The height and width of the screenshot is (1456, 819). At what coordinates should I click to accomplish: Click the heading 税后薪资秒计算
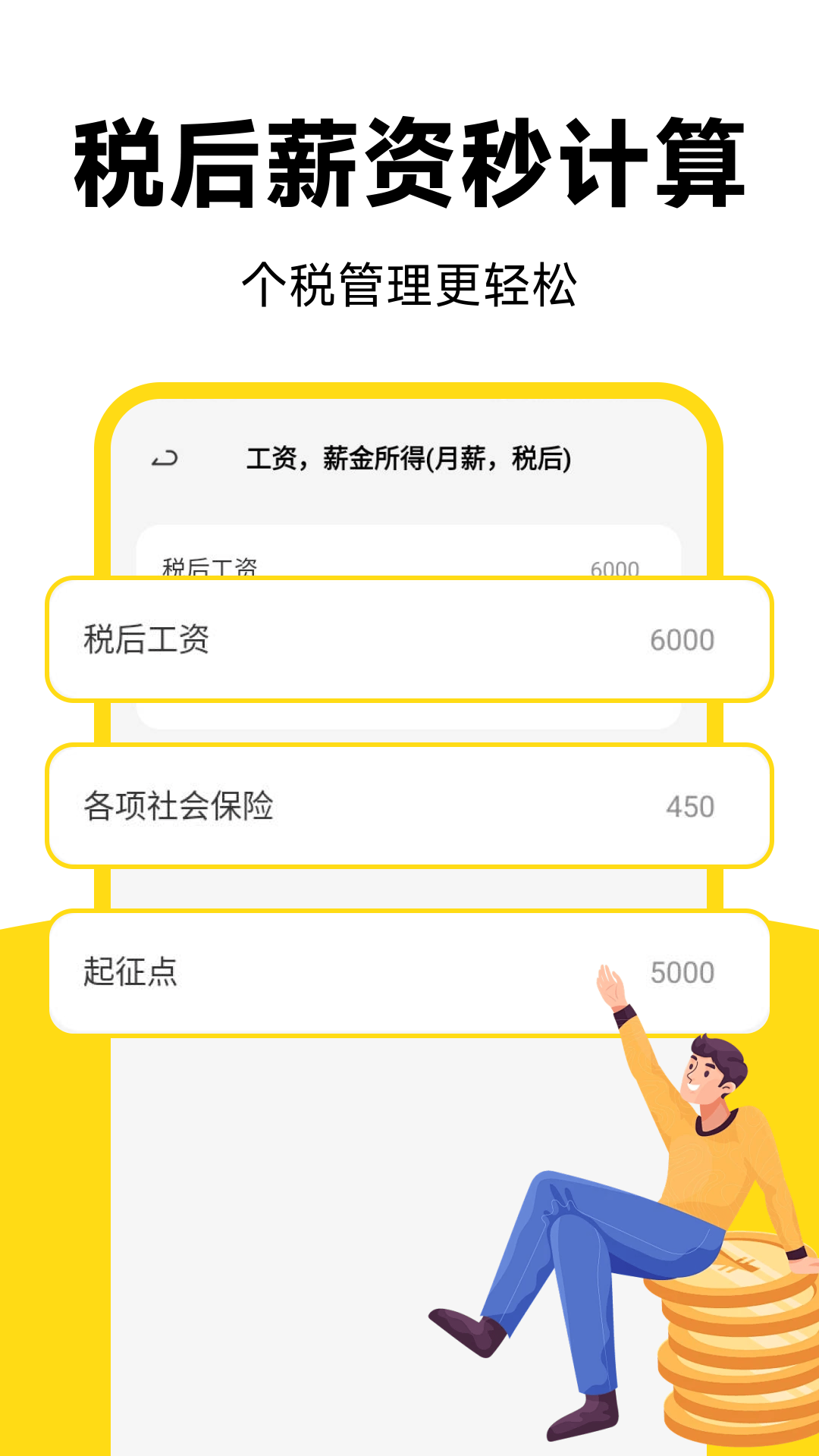(409, 162)
